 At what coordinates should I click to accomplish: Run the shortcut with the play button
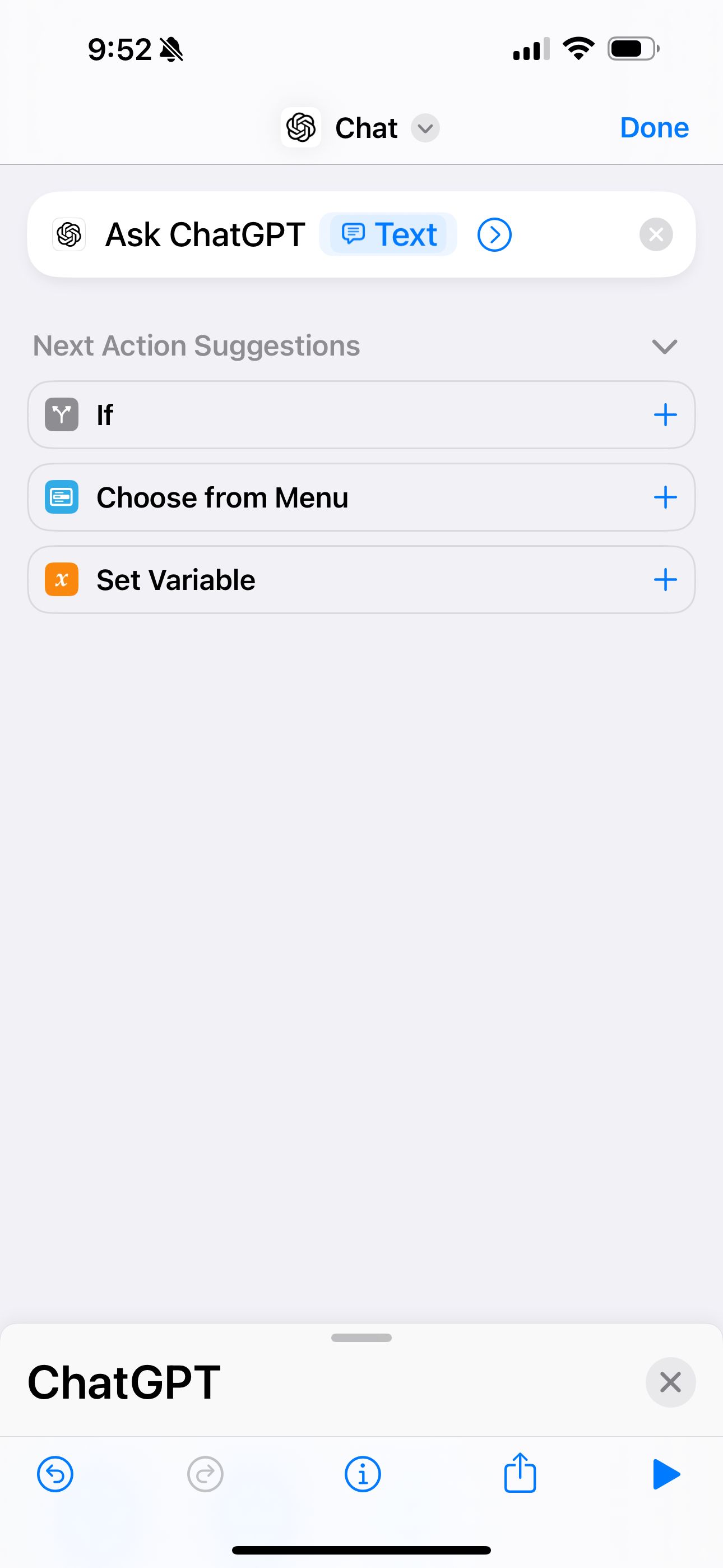(x=667, y=1474)
